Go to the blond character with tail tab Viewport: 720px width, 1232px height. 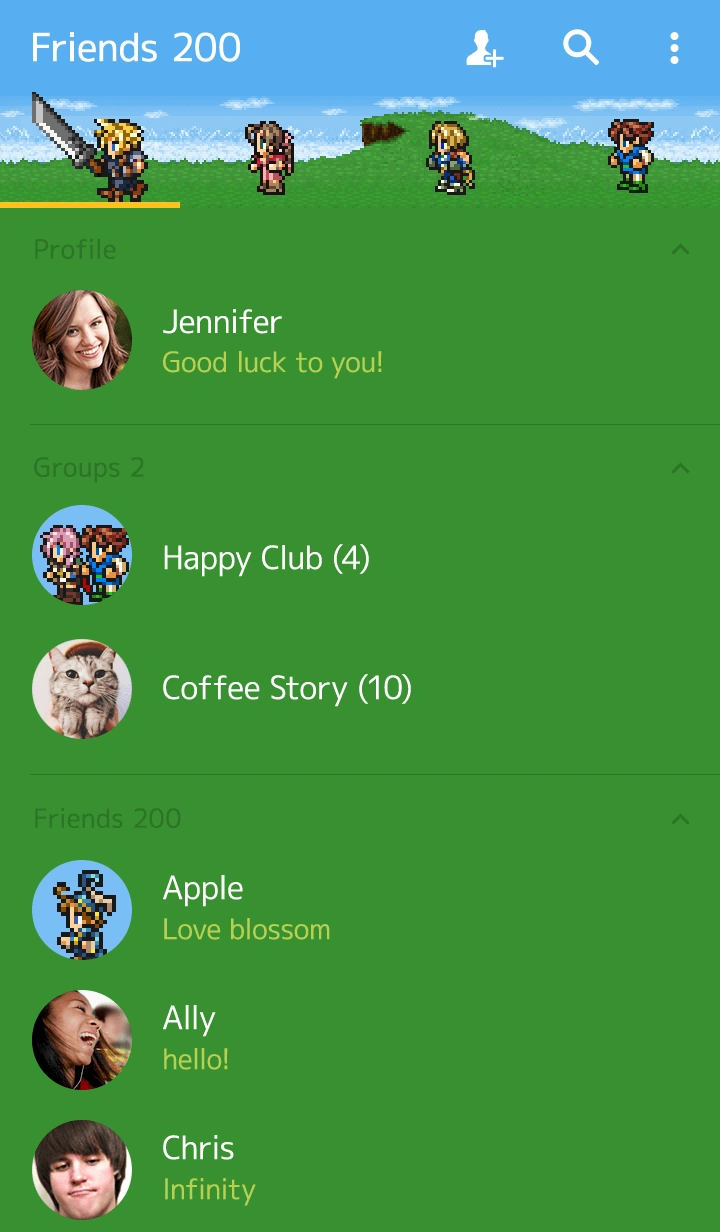coord(450,155)
